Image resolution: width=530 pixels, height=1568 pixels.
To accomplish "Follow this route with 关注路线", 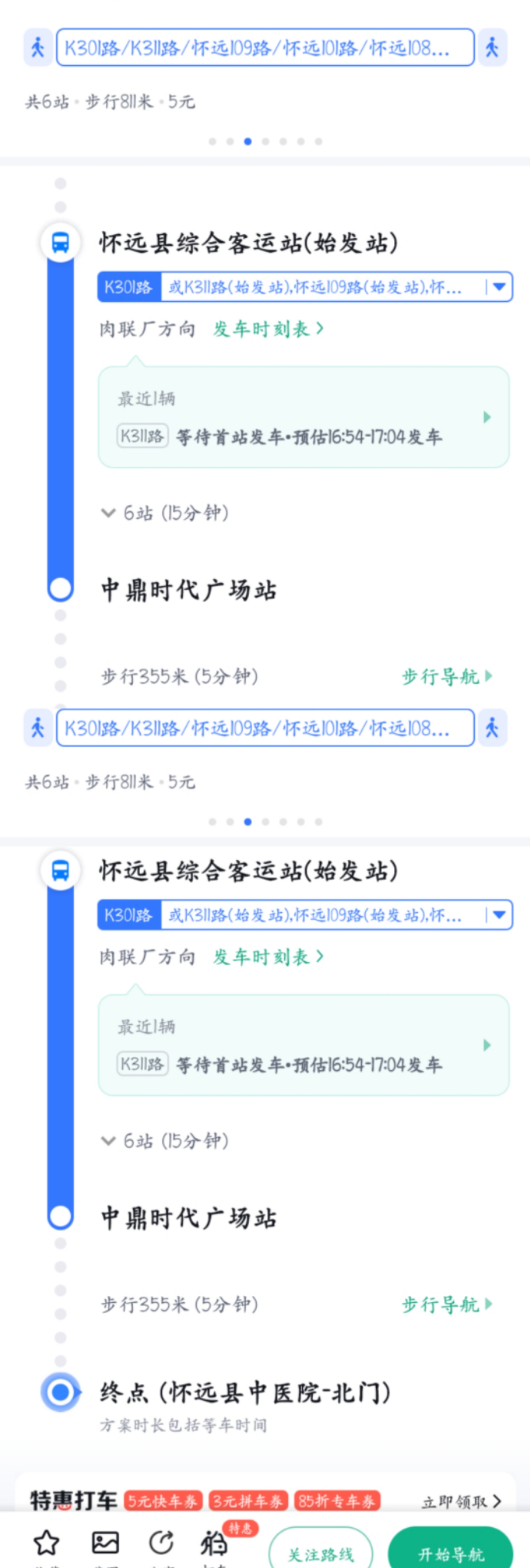I will [x=321, y=1550].
